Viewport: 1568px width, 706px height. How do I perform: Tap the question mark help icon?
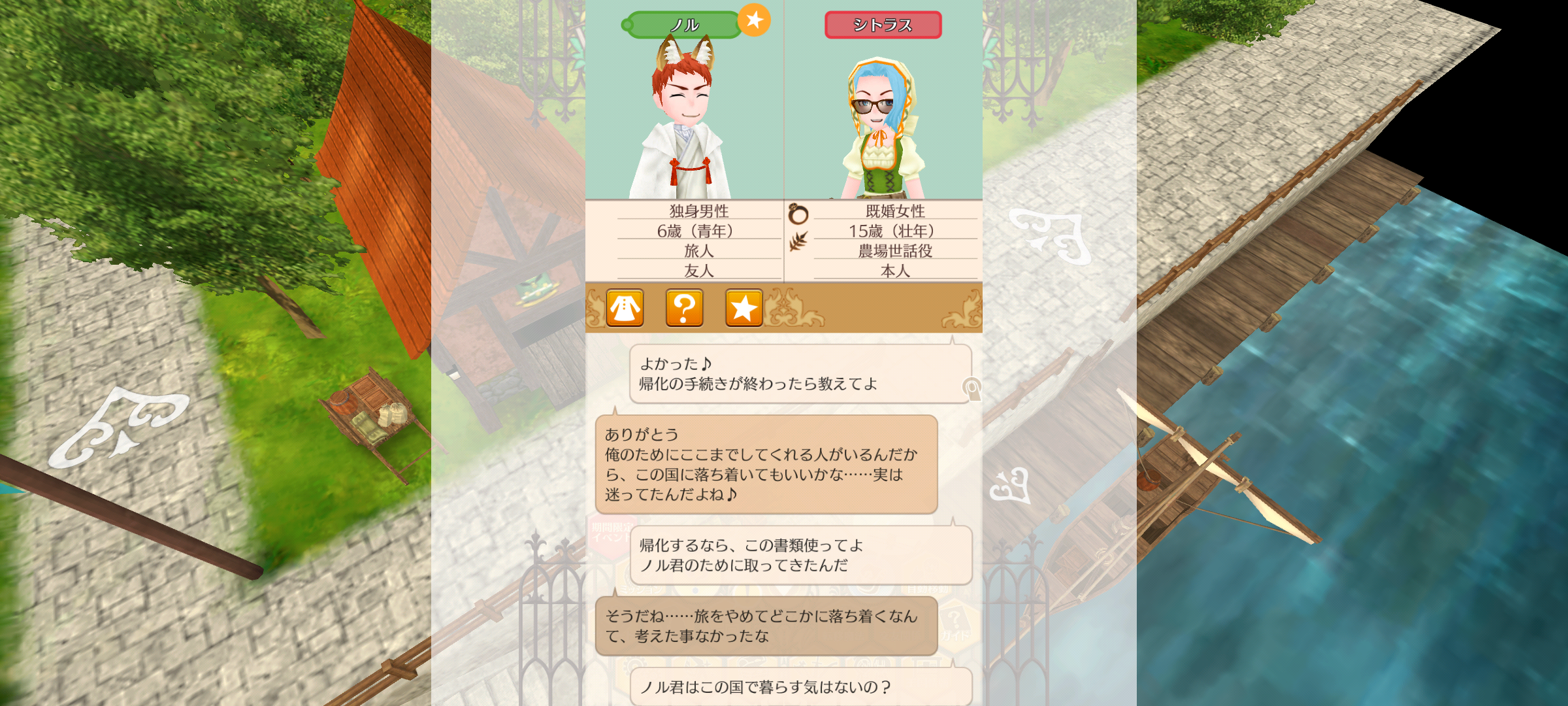click(684, 308)
